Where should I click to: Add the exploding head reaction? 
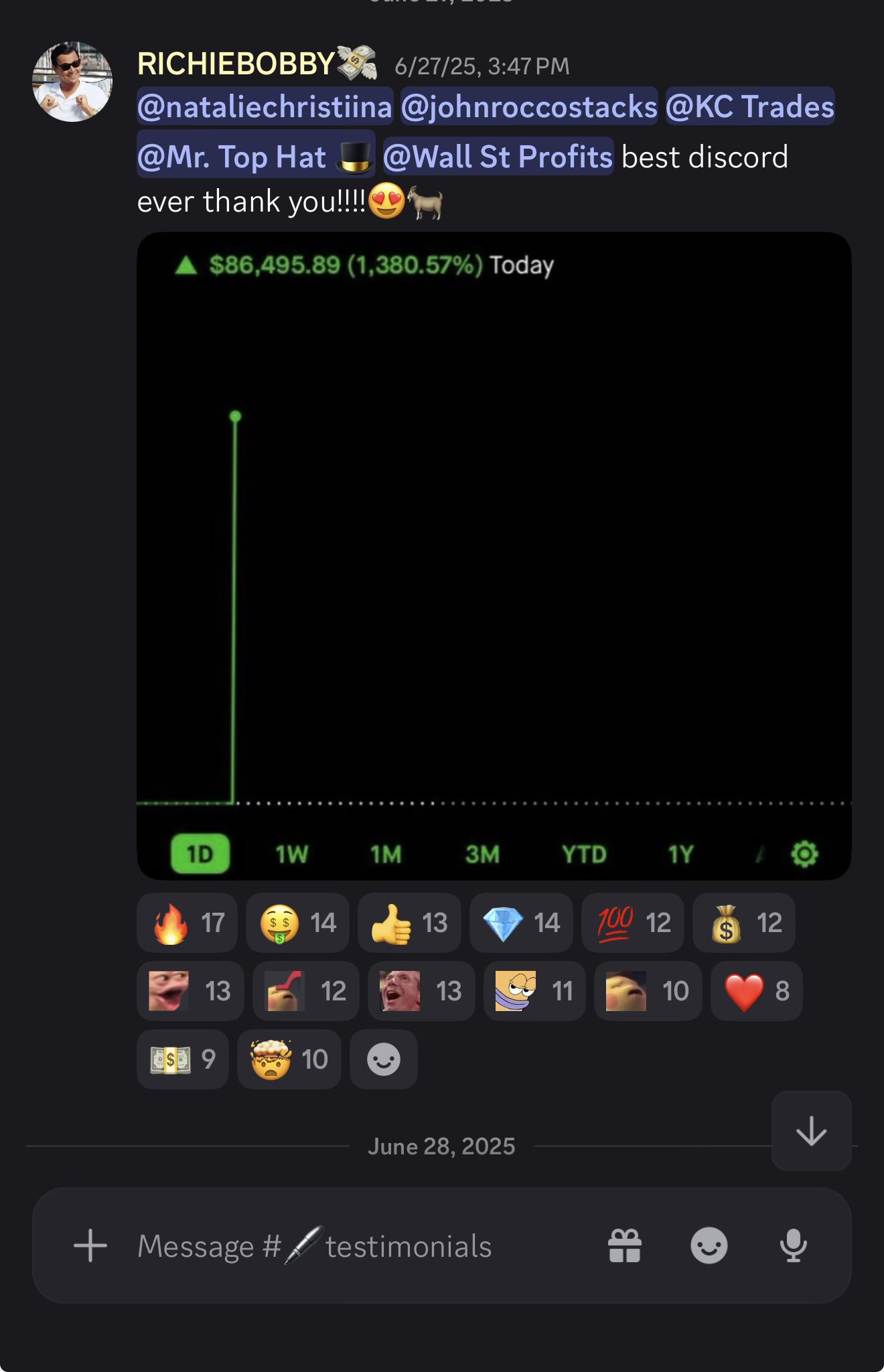[x=289, y=1059]
